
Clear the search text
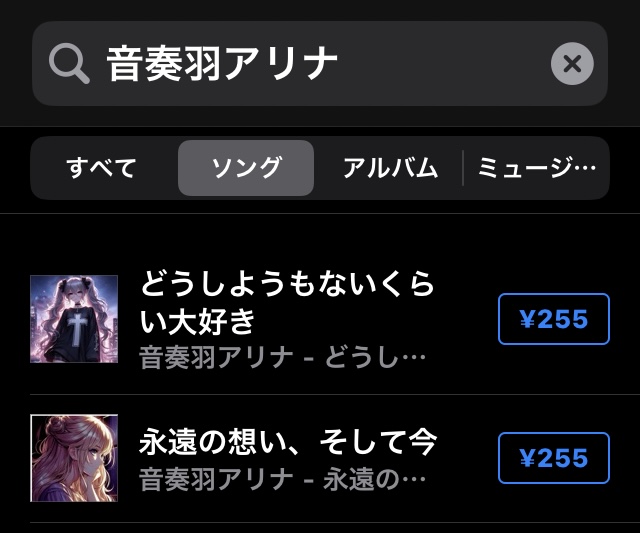point(572,65)
